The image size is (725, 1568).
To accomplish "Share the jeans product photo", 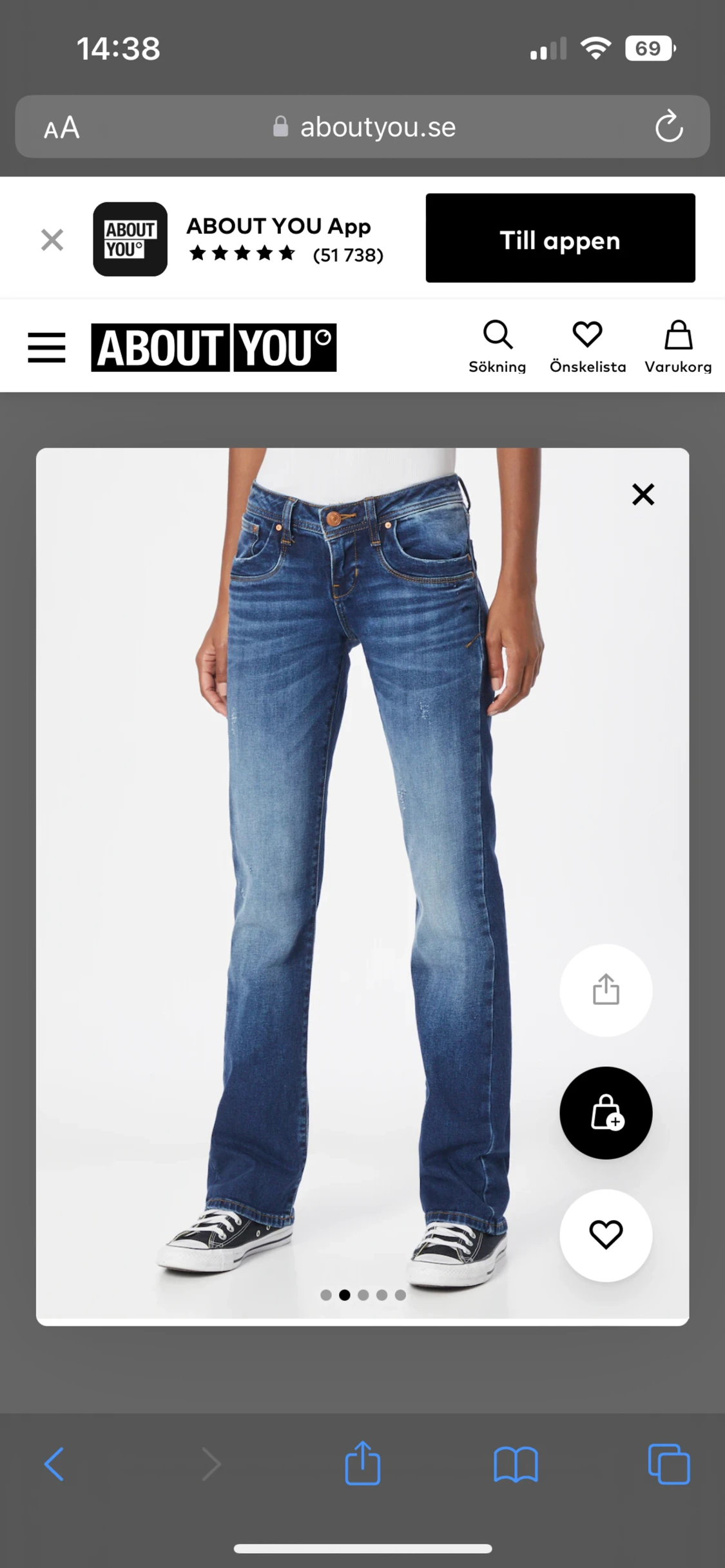I will point(604,991).
